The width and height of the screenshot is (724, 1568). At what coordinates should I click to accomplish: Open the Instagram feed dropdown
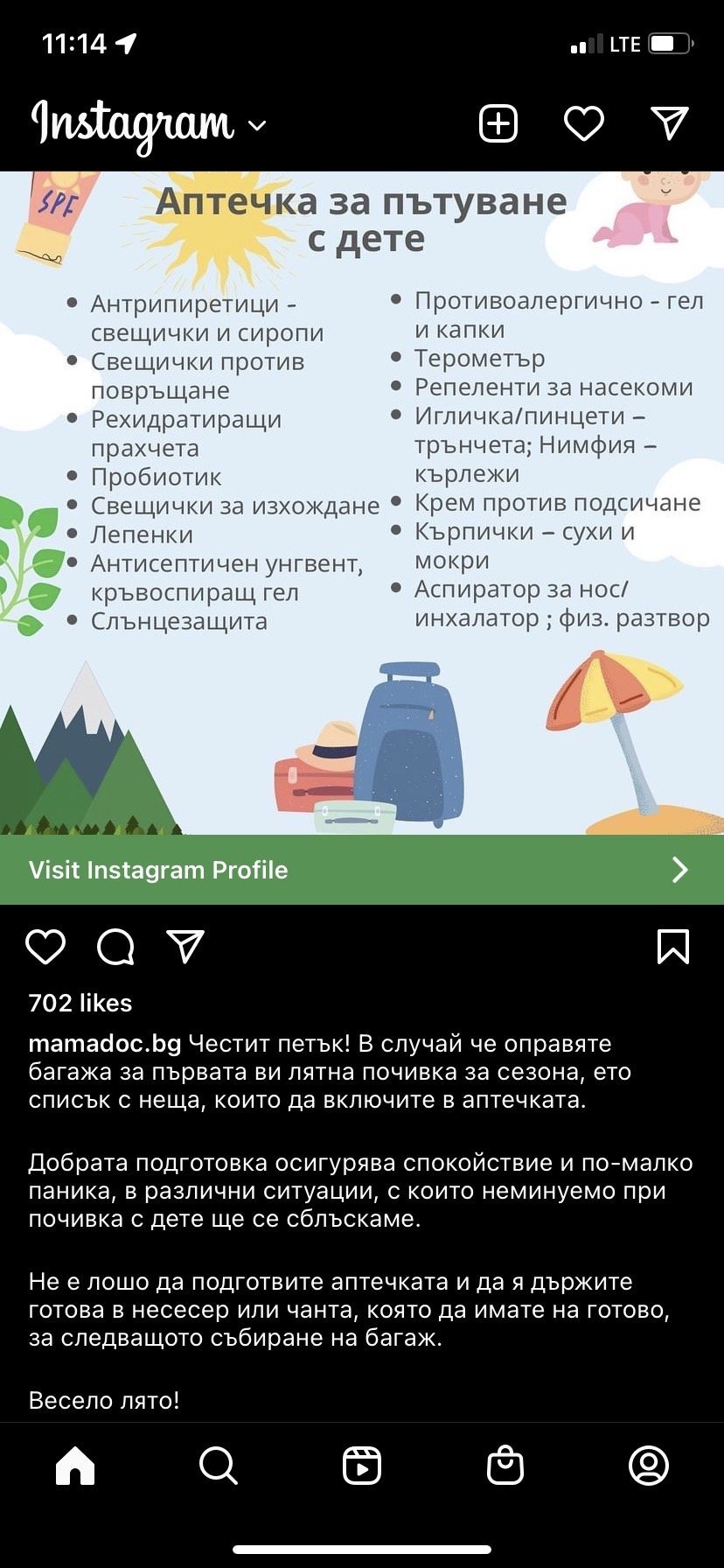tap(256, 125)
